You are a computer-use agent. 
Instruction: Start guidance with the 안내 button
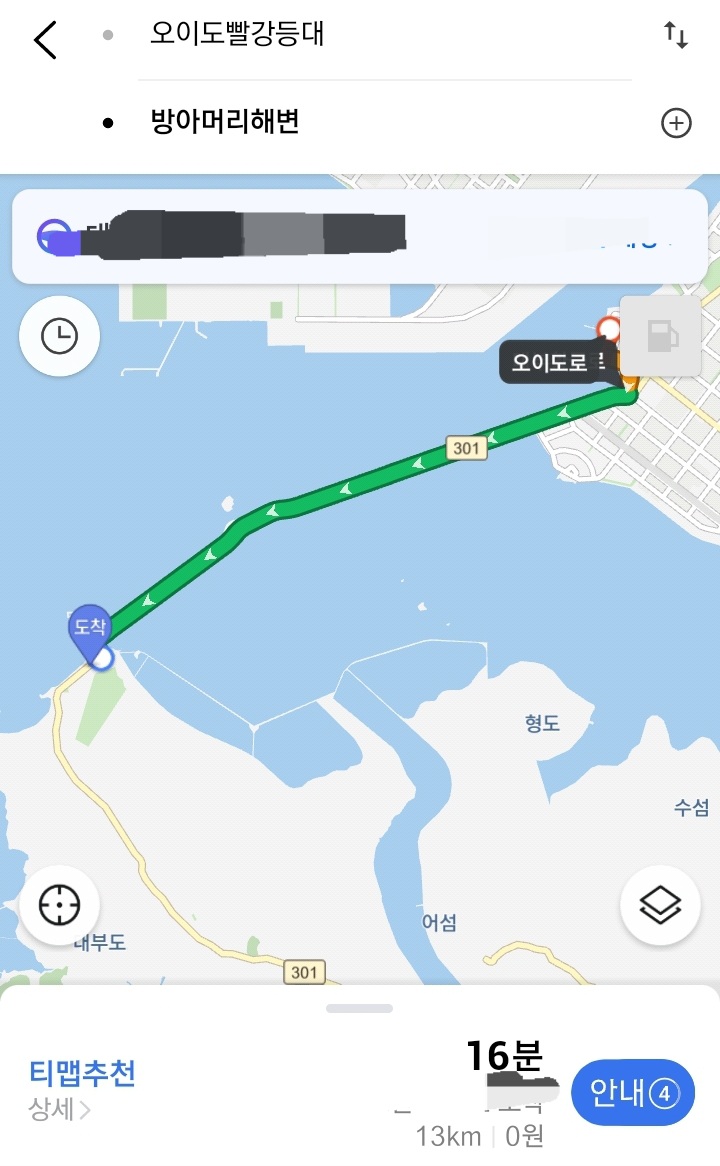pyautogui.click(x=633, y=1092)
